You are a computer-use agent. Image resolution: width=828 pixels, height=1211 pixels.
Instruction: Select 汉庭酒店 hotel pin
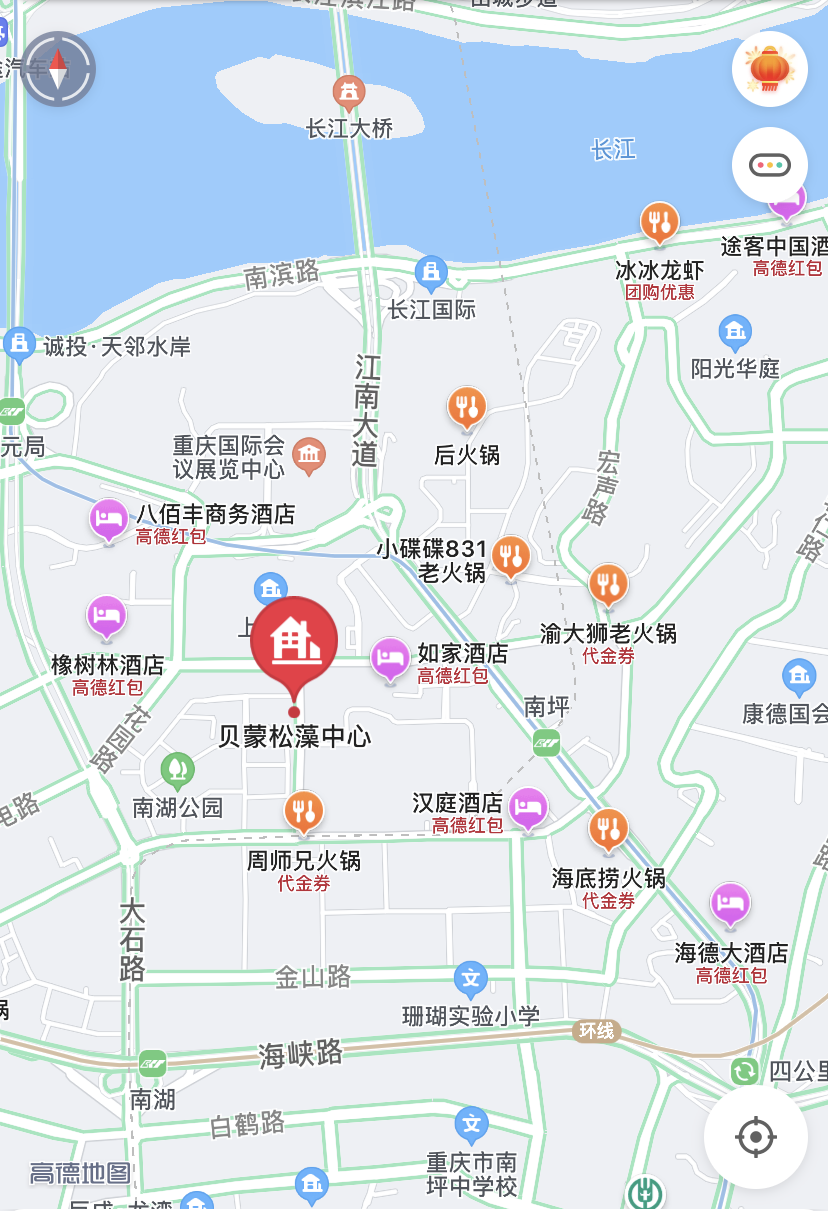528,807
